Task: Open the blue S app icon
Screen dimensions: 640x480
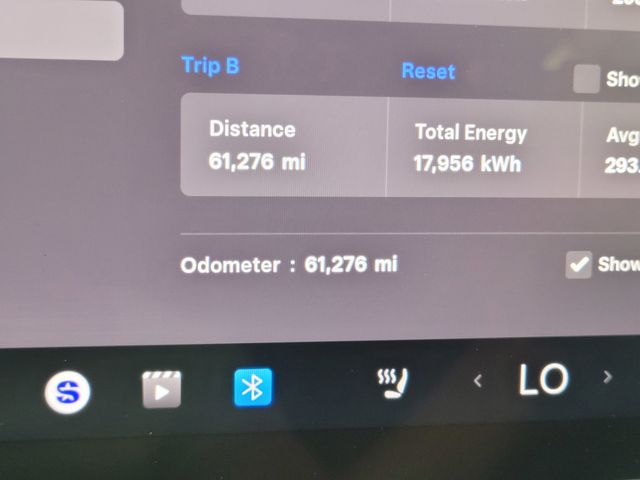Action: pyautogui.click(x=68, y=391)
